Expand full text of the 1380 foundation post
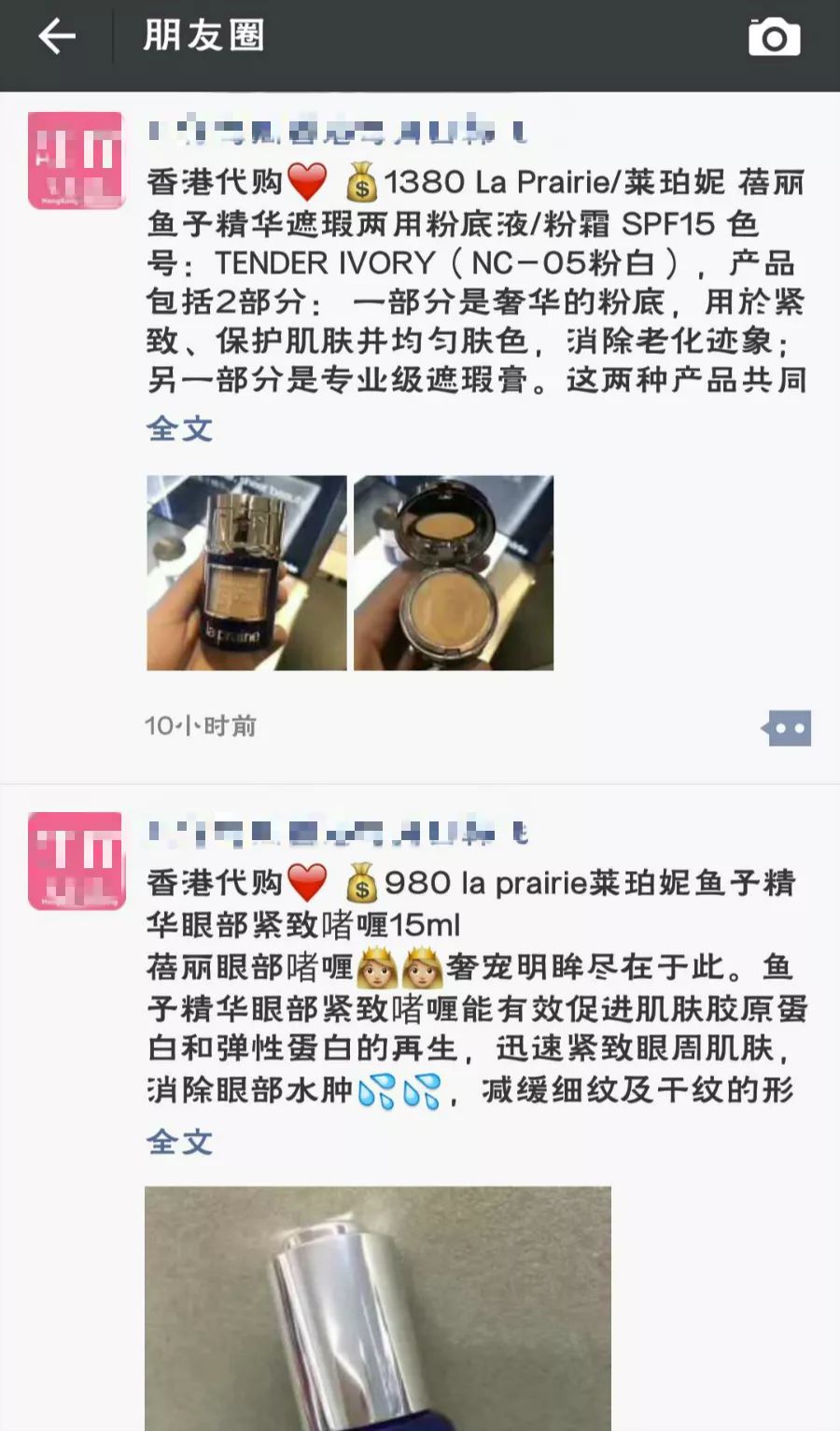 click(179, 429)
